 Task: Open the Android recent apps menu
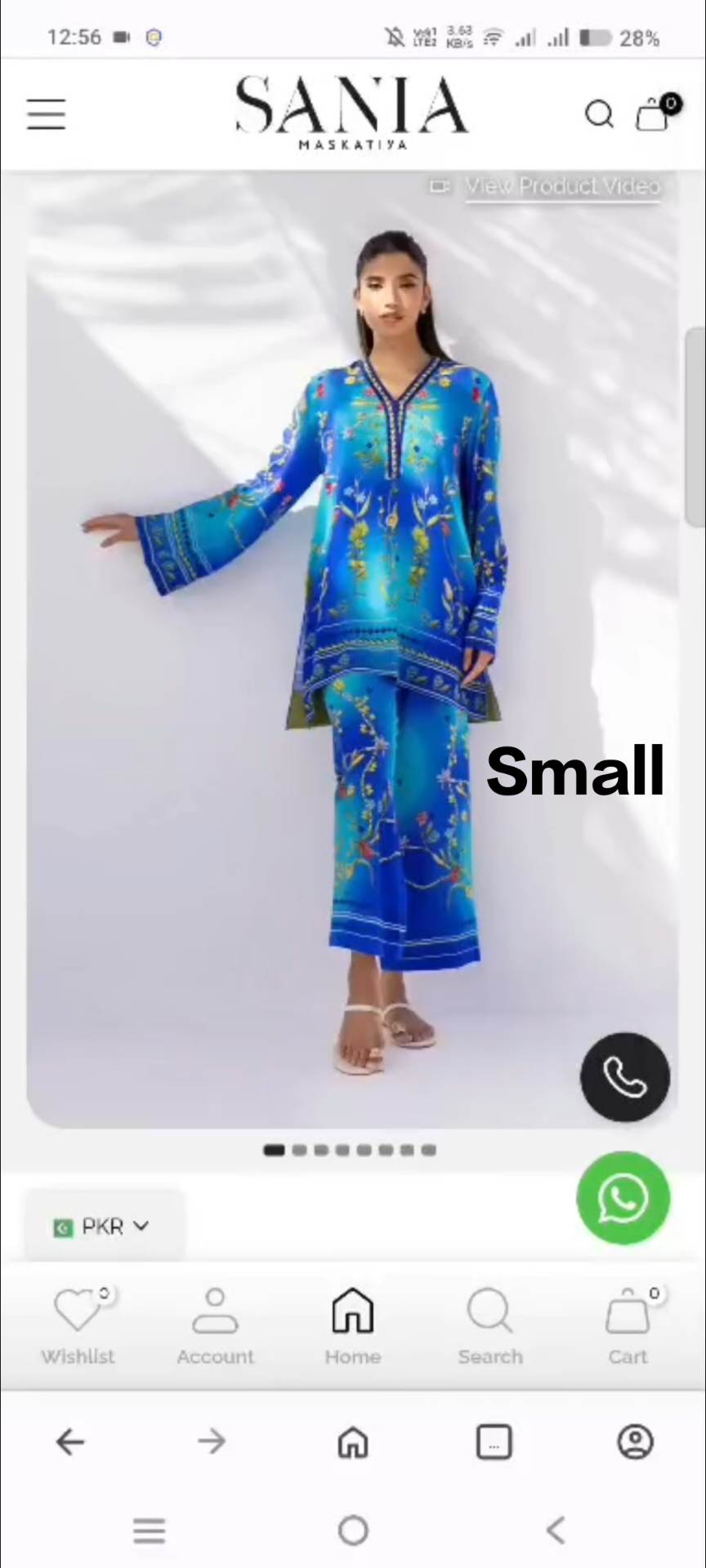tap(149, 1529)
